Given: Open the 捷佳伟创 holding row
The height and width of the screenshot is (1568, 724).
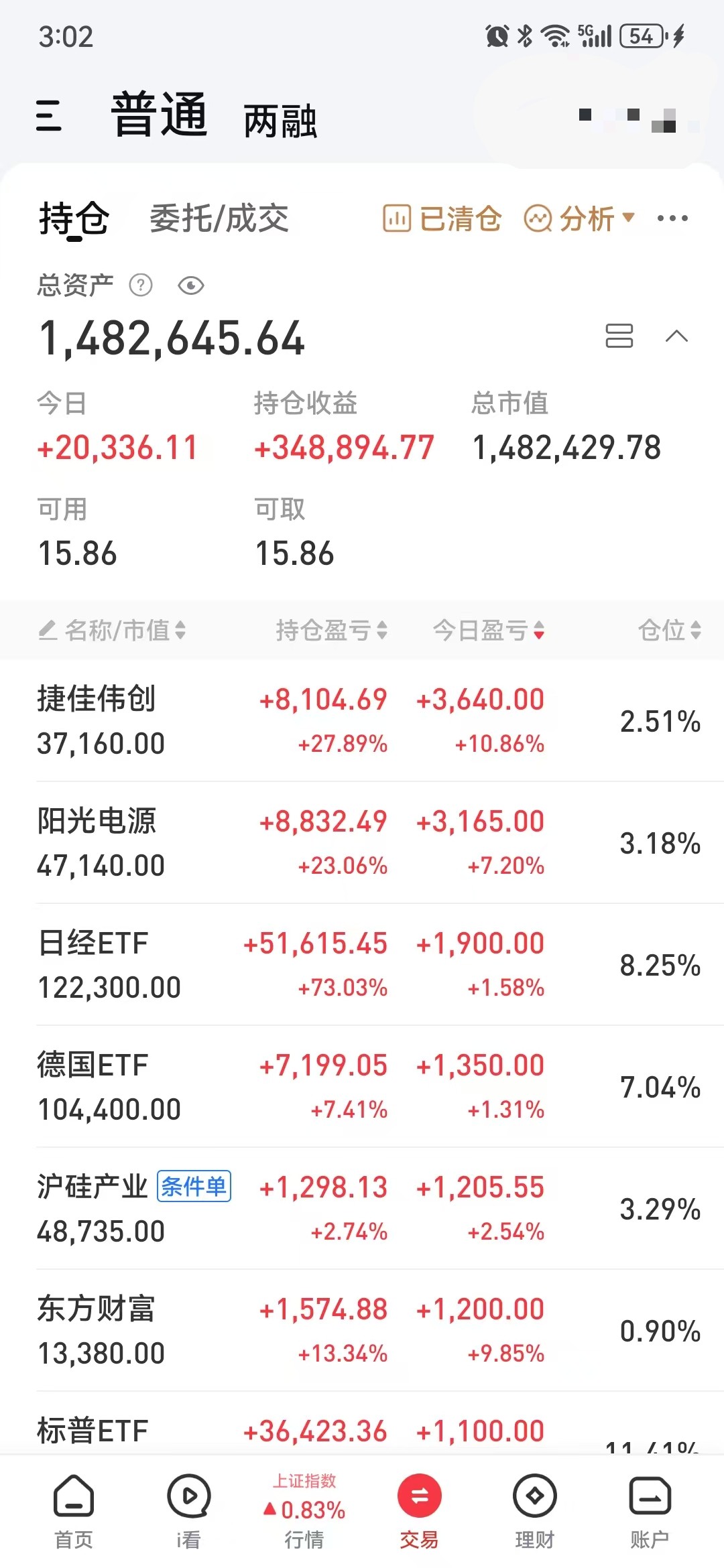Looking at the screenshot, I should pyautogui.click(x=362, y=721).
